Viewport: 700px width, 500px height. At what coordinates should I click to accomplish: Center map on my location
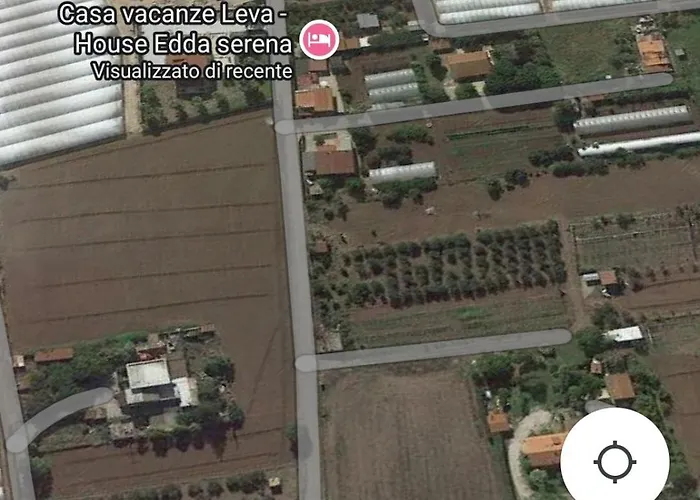point(614,462)
